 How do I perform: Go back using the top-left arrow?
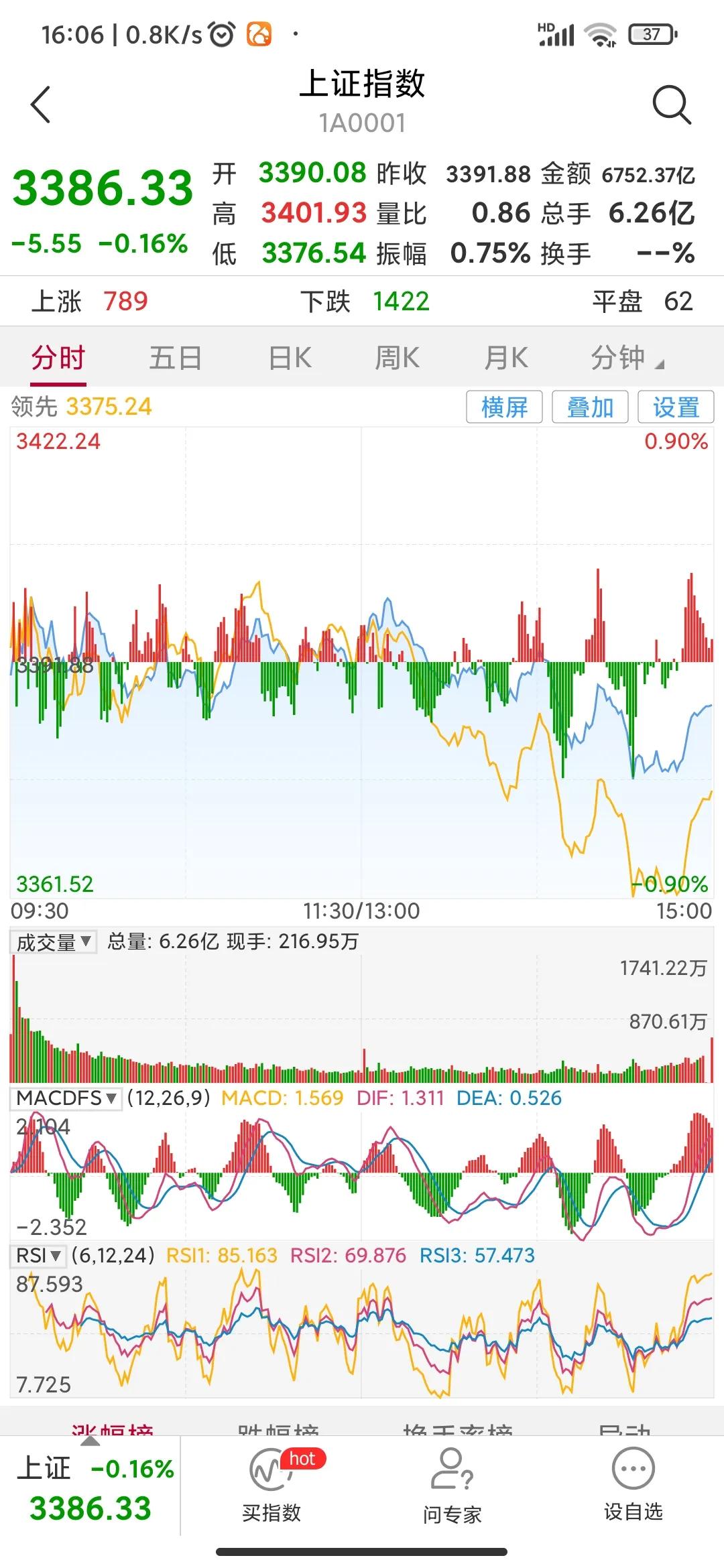click(x=41, y=105)
